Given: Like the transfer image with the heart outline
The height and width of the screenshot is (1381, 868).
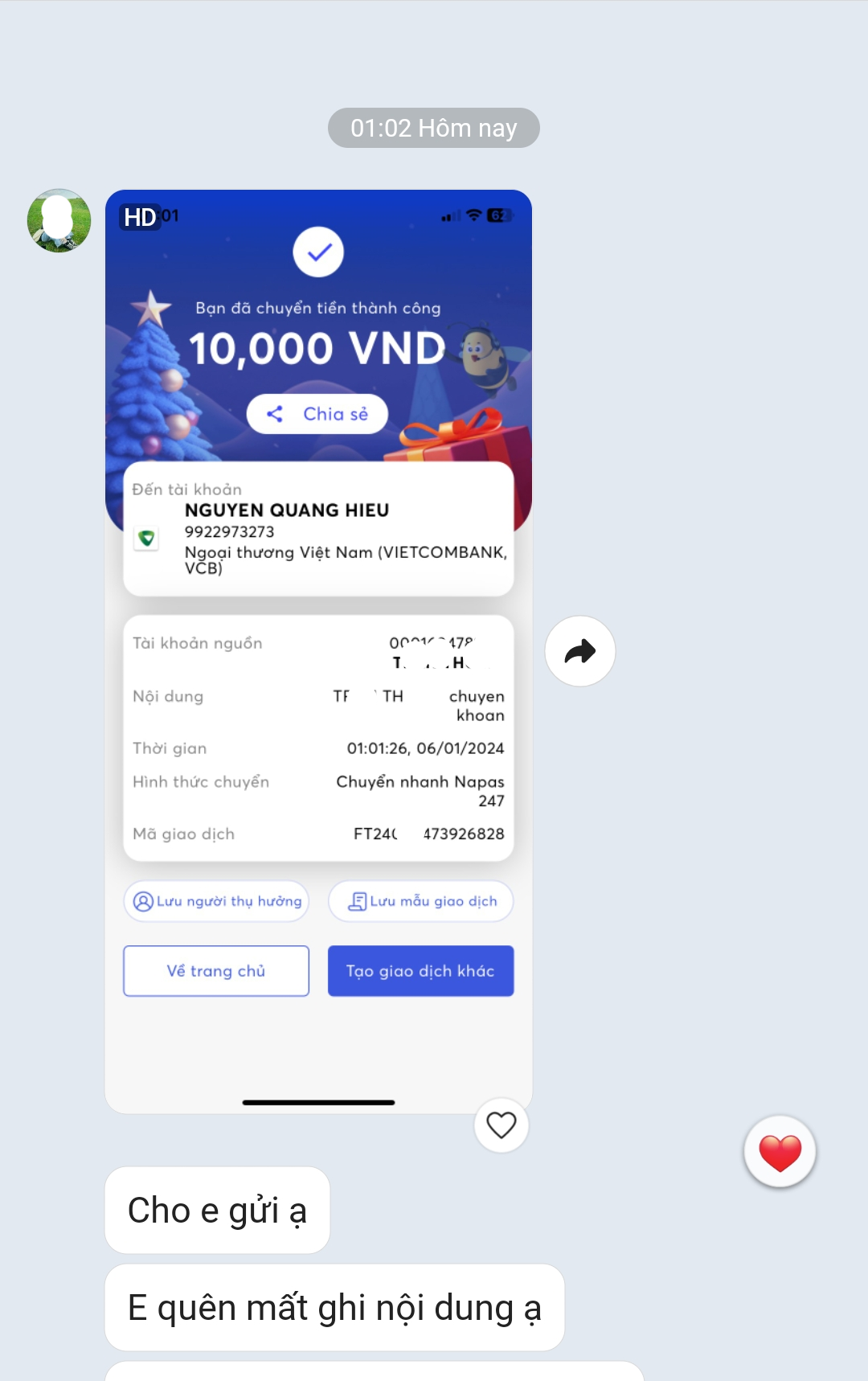Looking at the screenshot, I should pyautogui.click(x=501, y=1125).
